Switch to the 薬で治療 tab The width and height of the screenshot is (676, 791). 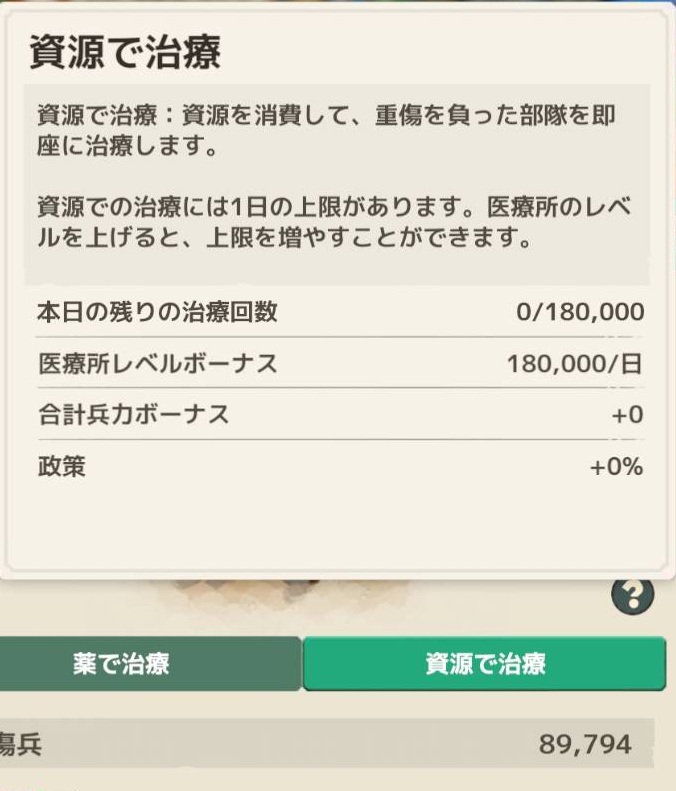(x=150, y=664)
